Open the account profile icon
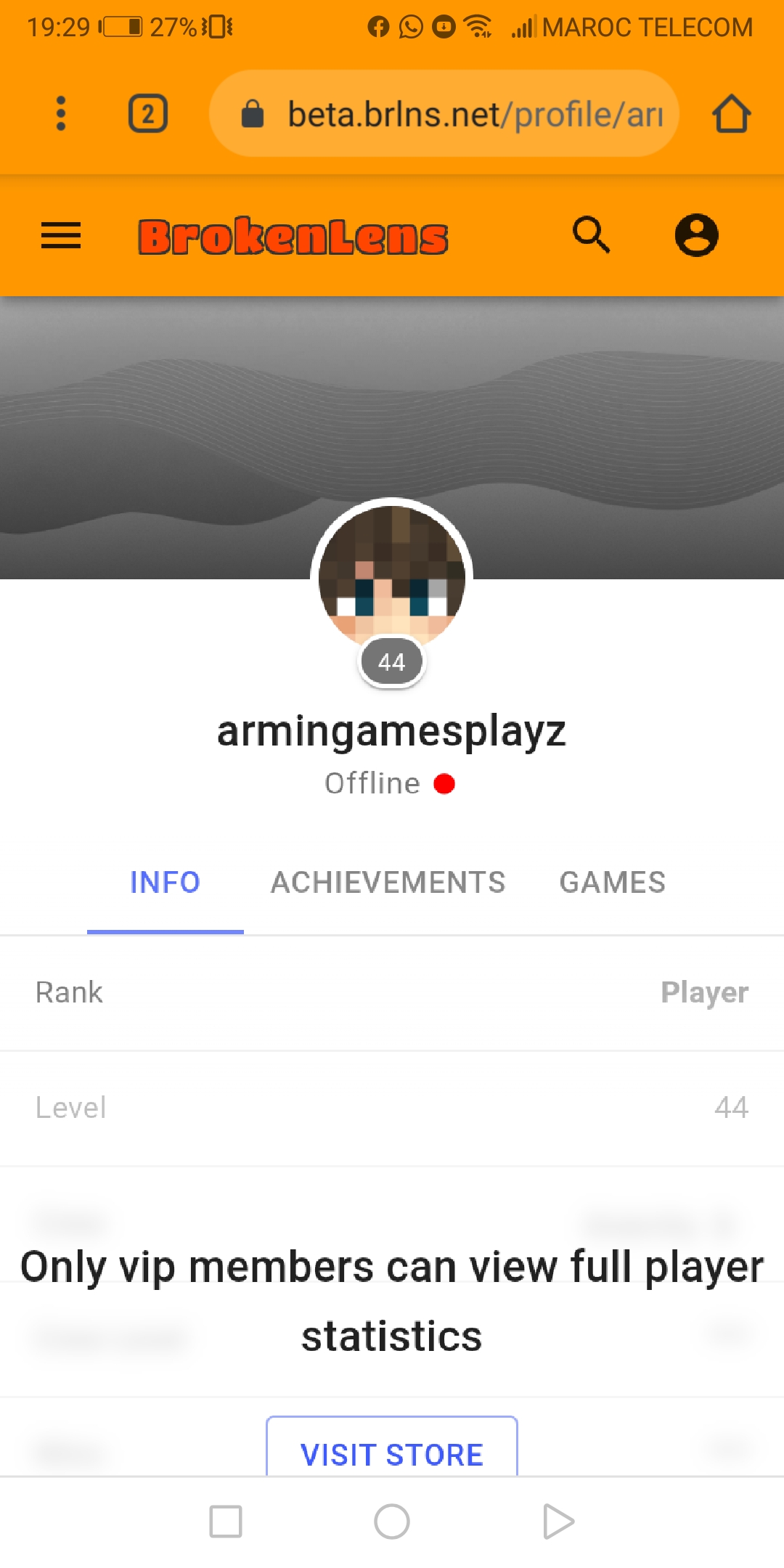The height and width of the screenshot is (1568, 784). tap(696, 235)
